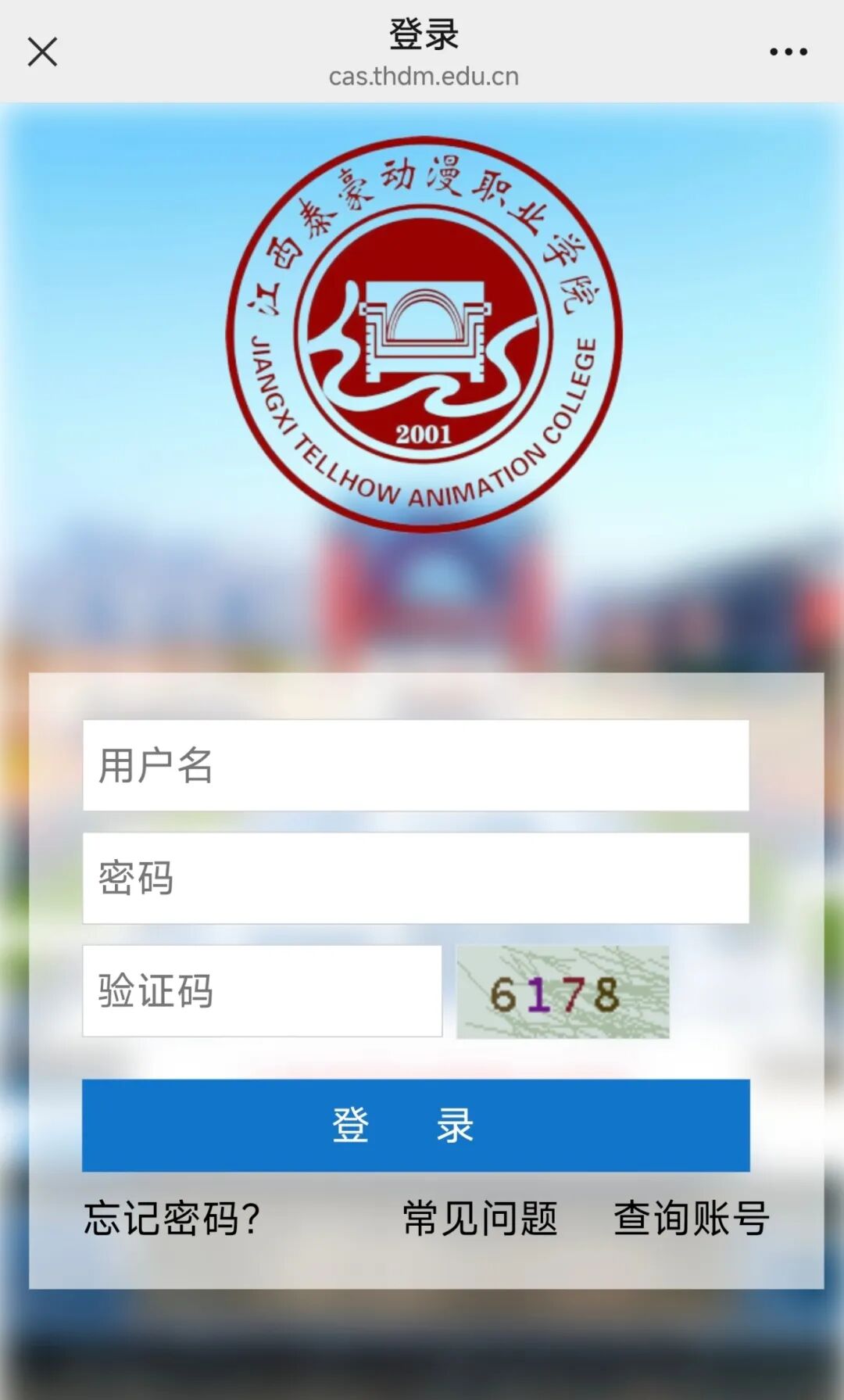Open the 忘记密码 forgot password link

pos(172,1219)
